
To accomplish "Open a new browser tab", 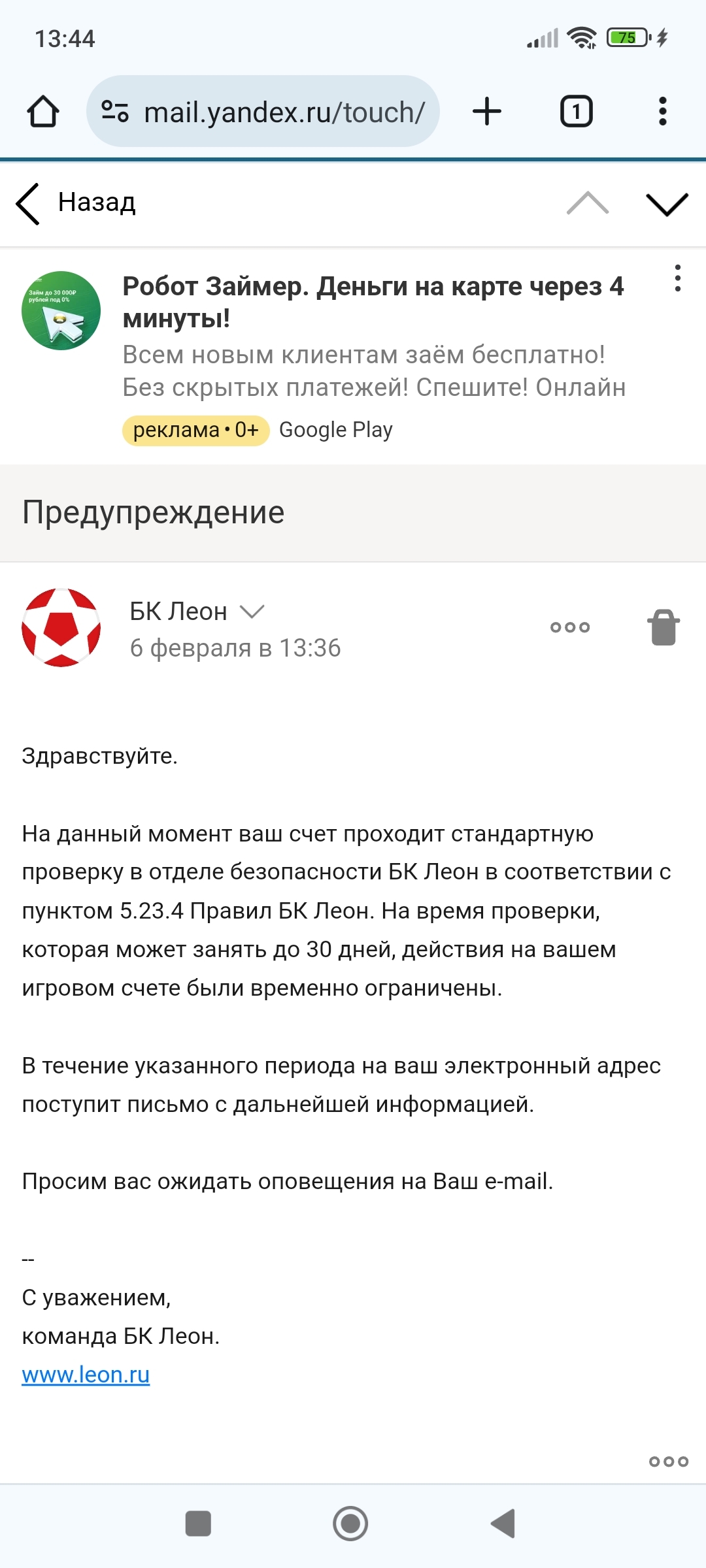I will point(487,112).
